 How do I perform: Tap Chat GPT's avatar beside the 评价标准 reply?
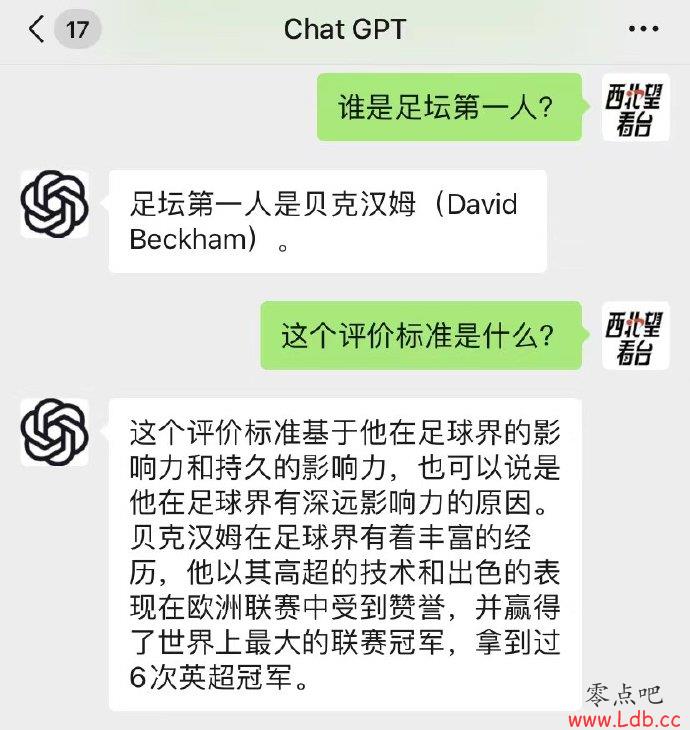[x=55, y=432]
